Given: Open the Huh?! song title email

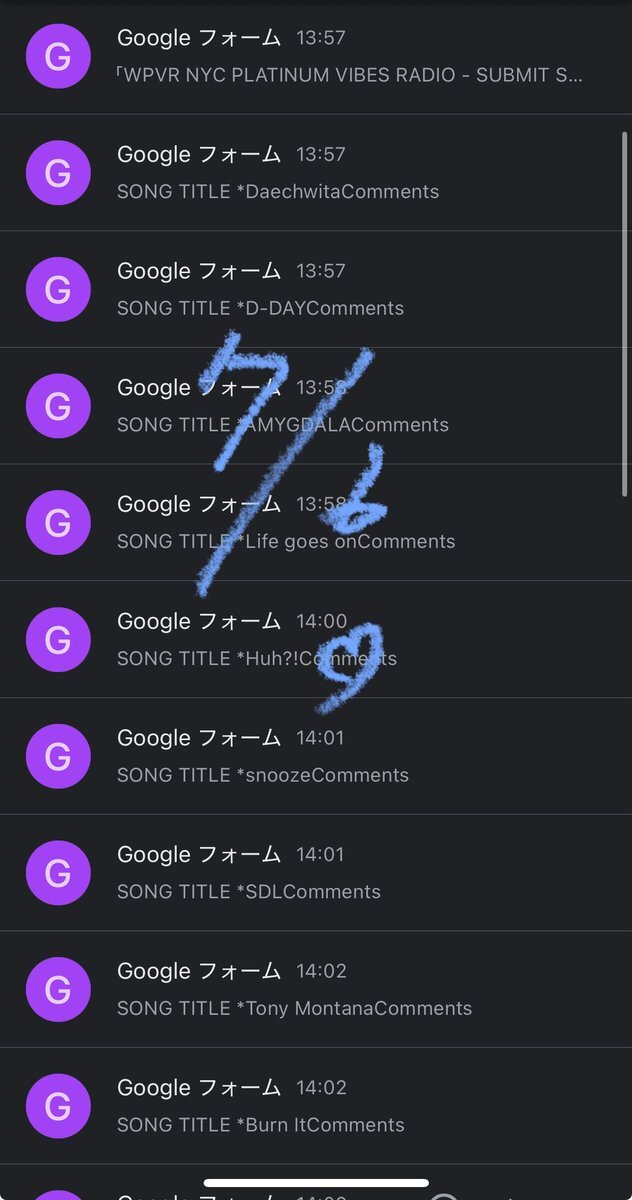Looking at the screenshot, I should pyautogui.click(x=316, y=639).
